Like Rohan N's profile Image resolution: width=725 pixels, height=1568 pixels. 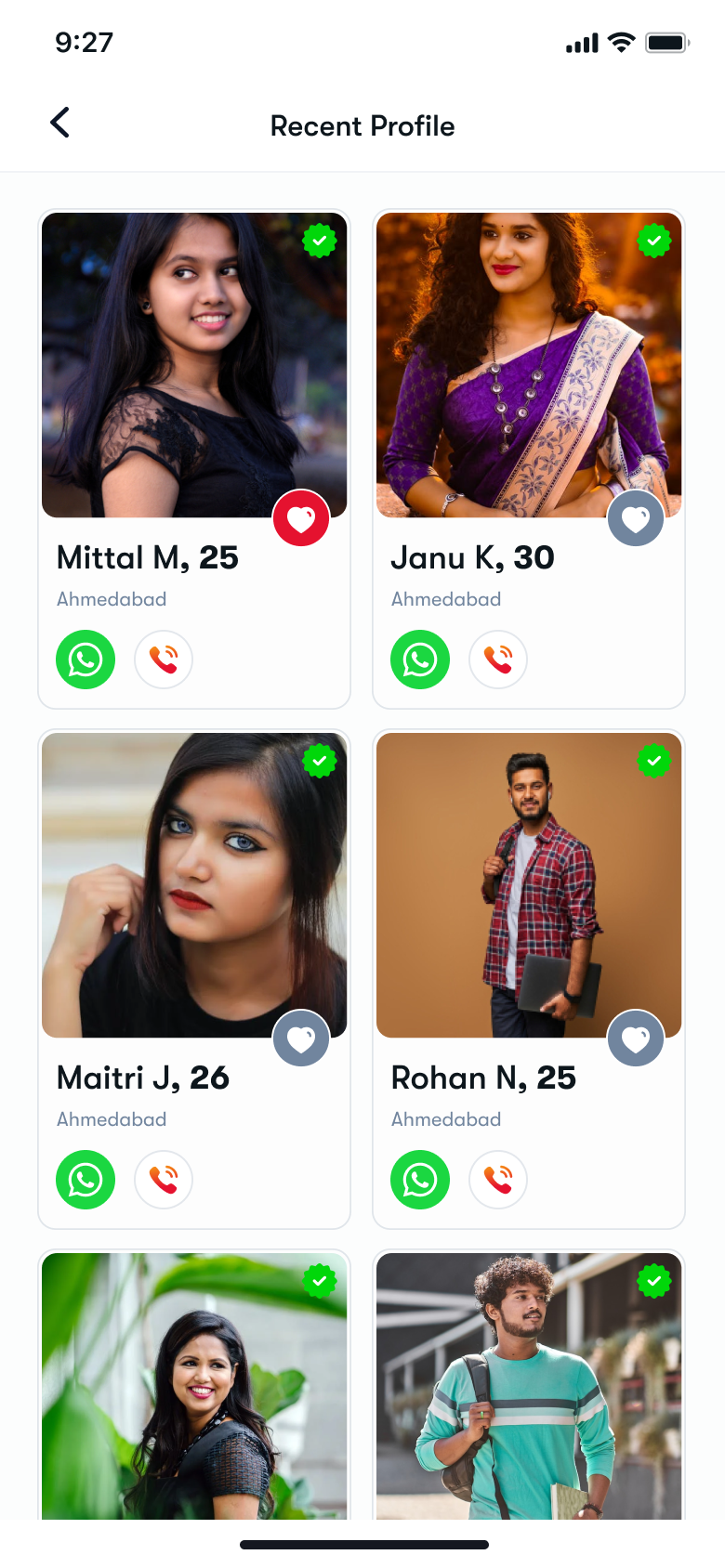[636, 1039]
